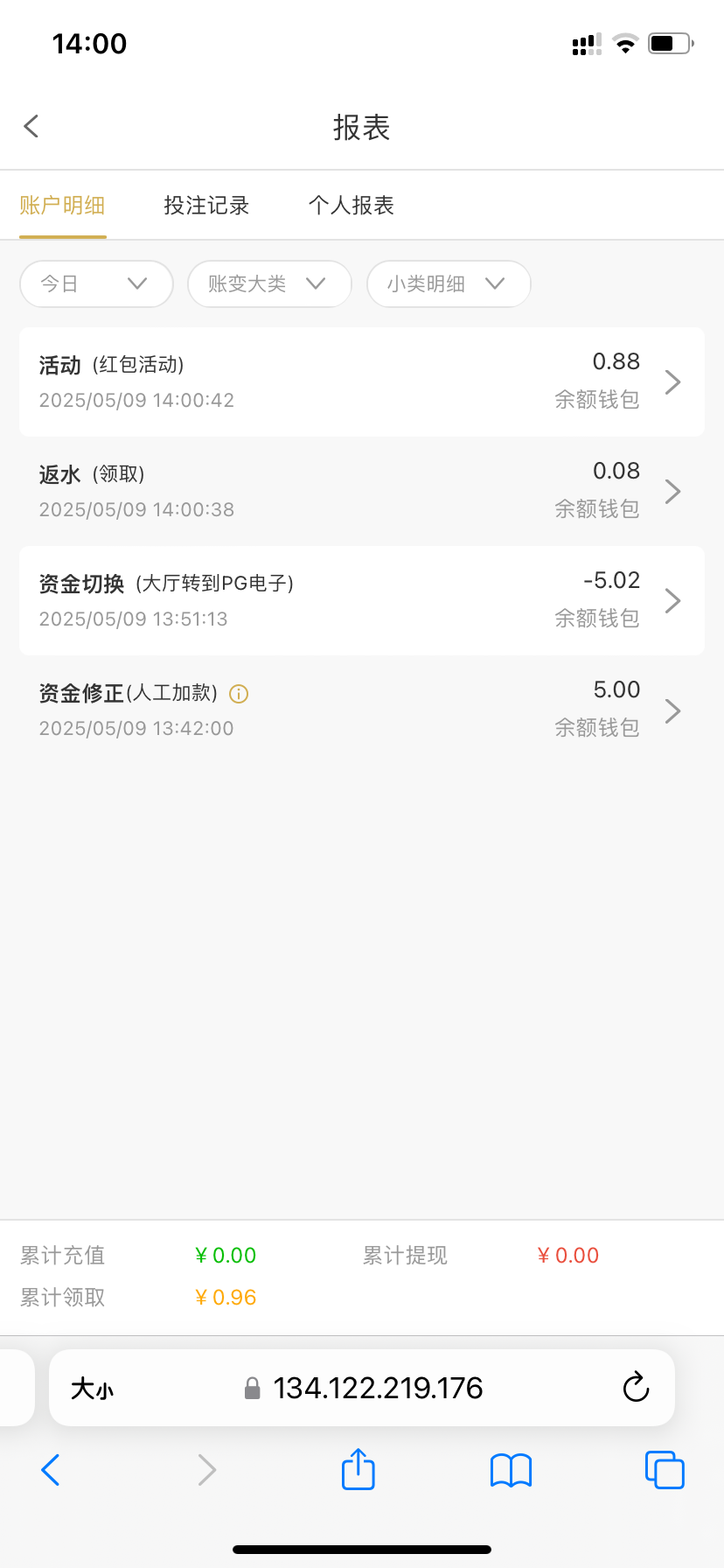This screenshot has height=1568, width=724.
Task: Switch to the 投注记录 tab
Action: (x=206, y=206)
